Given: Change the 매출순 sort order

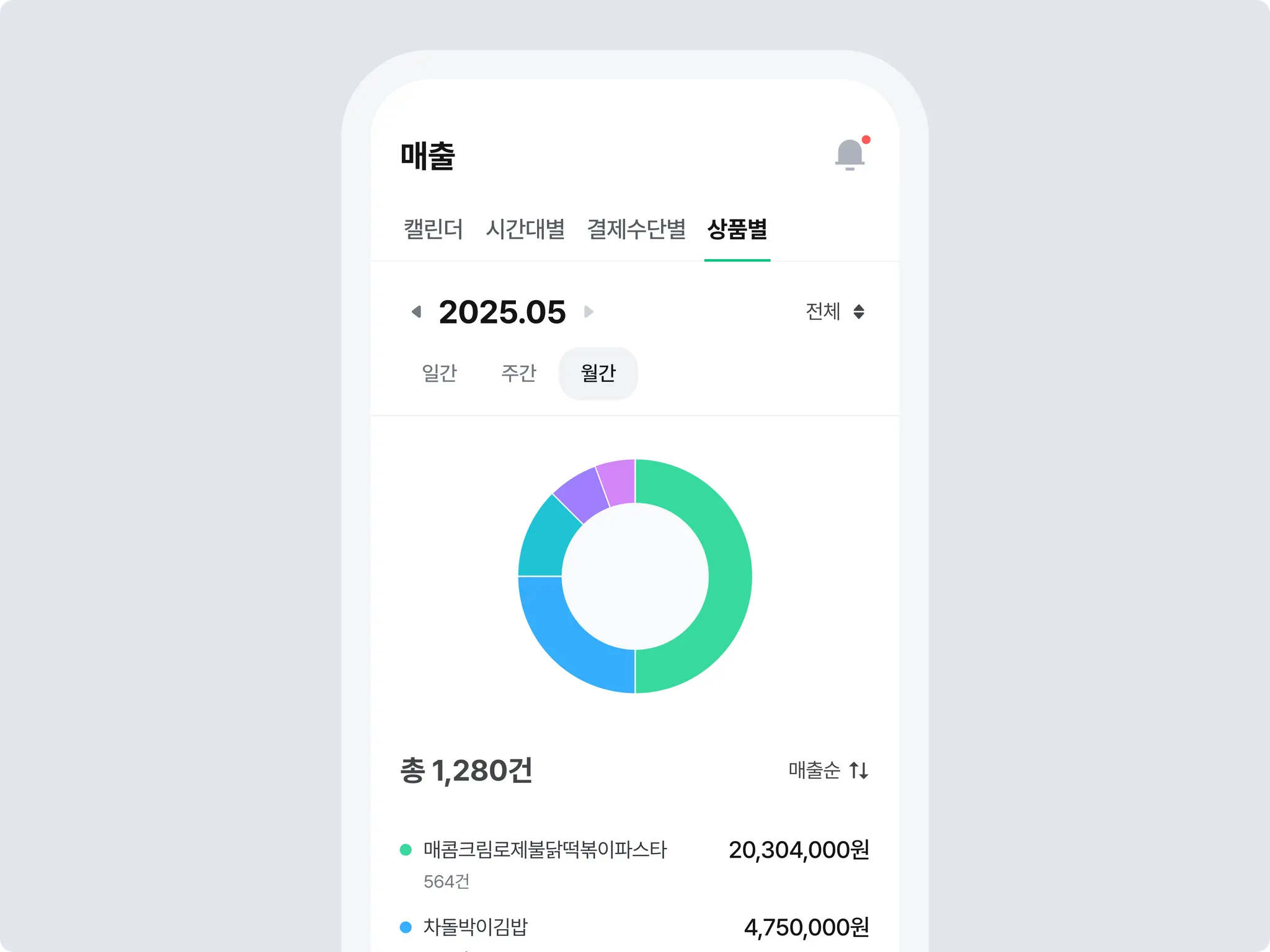Looking at the screenshot, I should click(x=828, y=770).
